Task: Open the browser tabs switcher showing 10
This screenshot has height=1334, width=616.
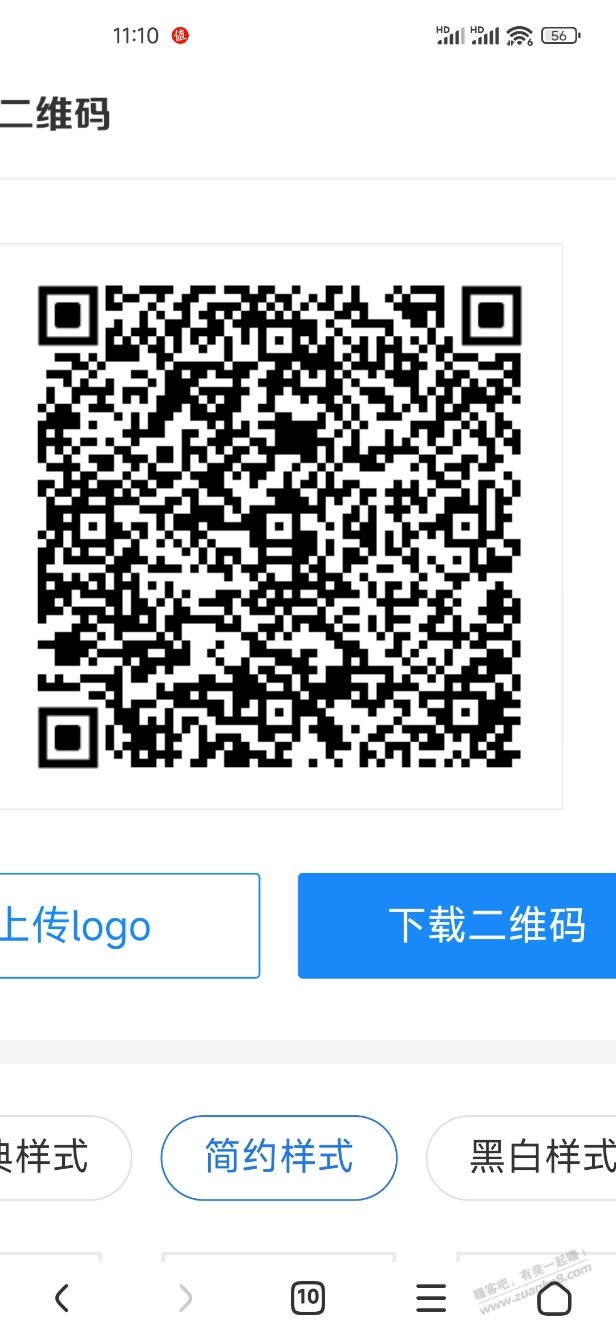Action: [x=308, y=1298]
